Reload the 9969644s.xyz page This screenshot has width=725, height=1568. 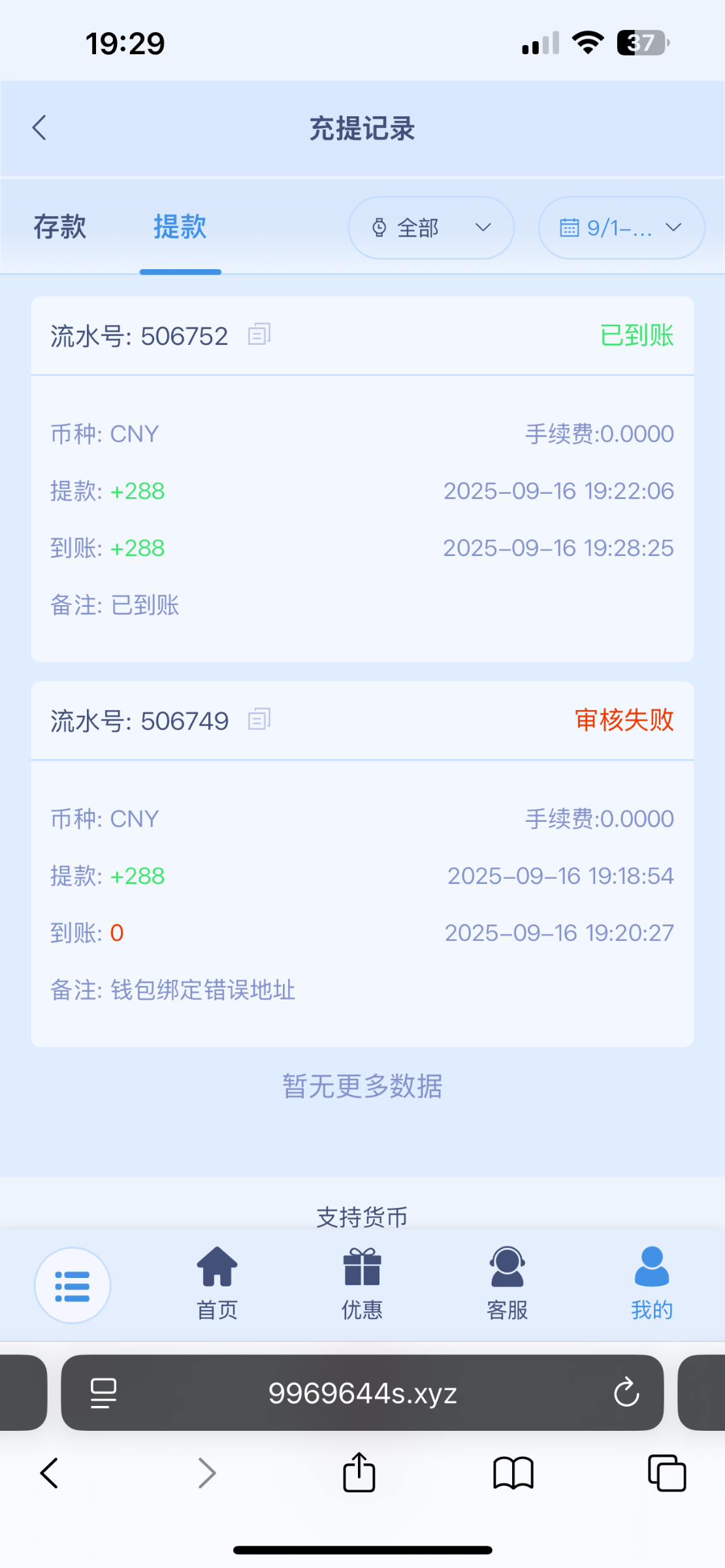click(x=626, y=1392)
